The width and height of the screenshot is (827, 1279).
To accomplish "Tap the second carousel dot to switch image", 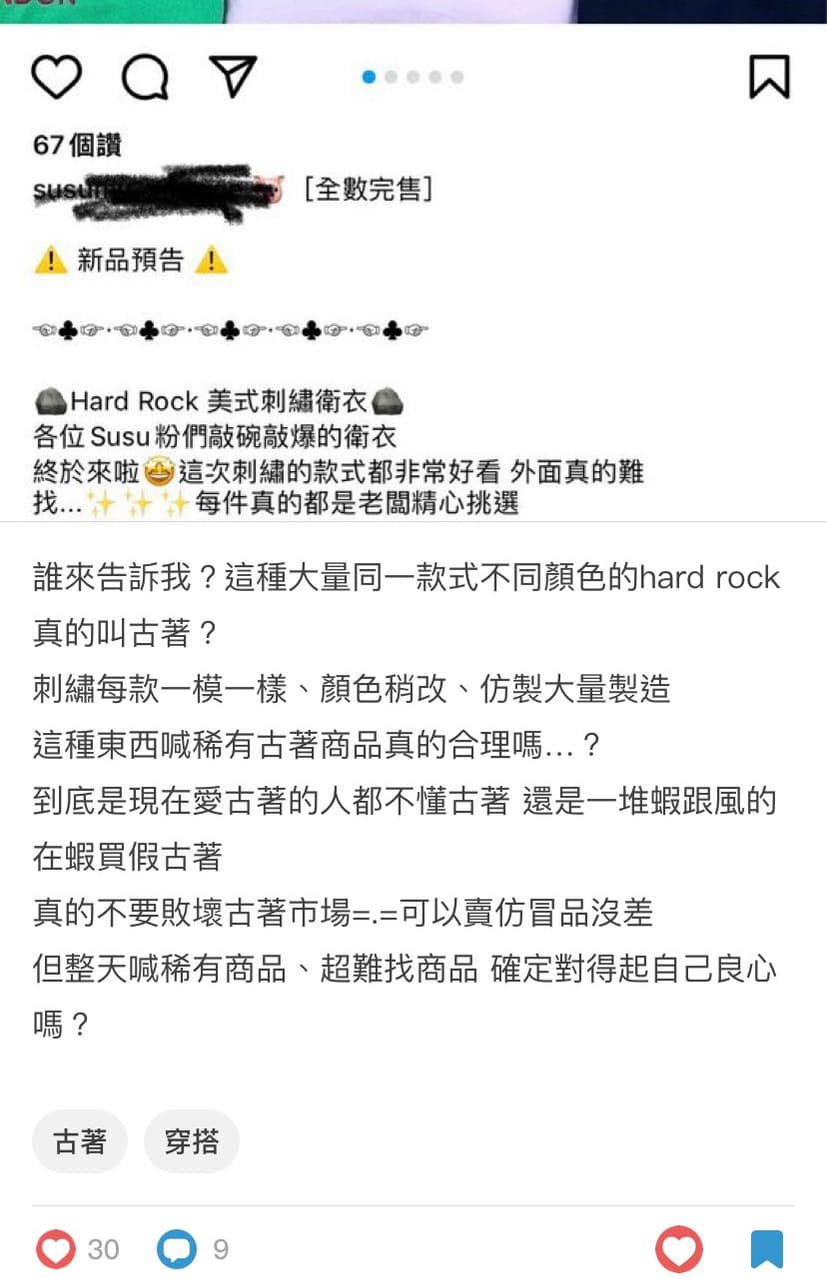I will (391, 75).
